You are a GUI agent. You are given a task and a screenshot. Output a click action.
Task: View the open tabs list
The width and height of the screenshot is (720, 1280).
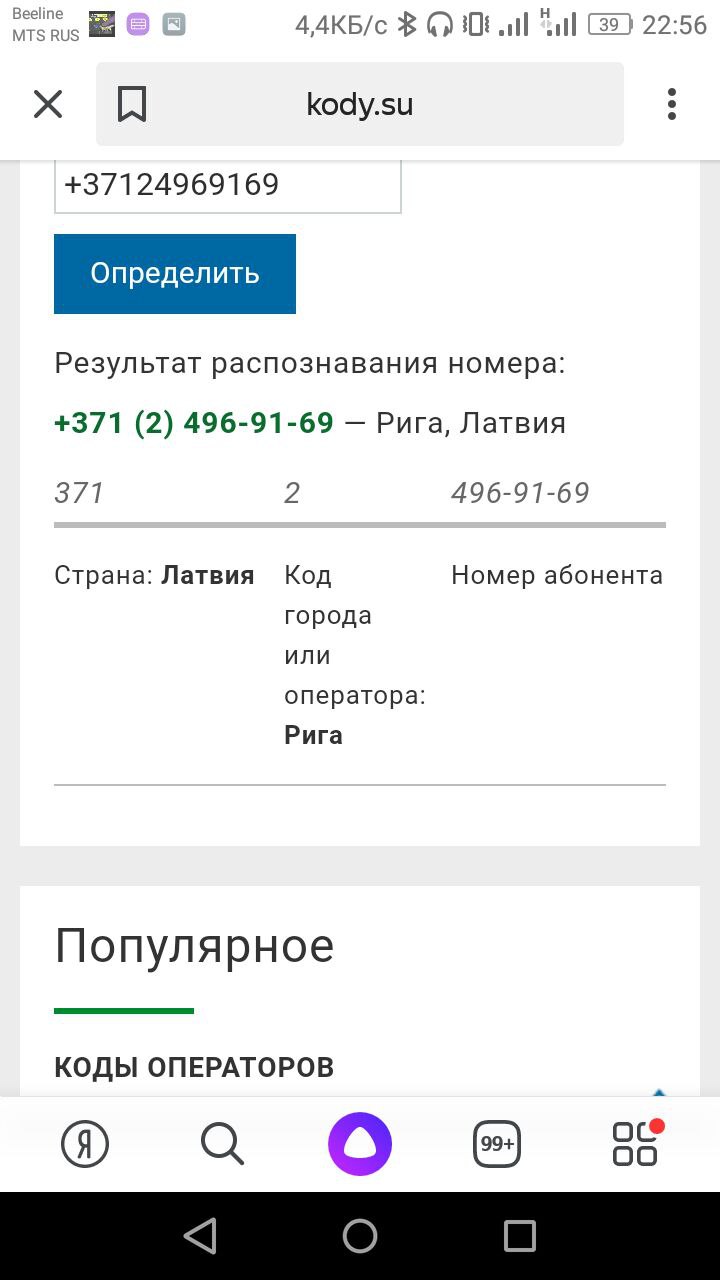pyautogui.click(x=497, y=1144)
